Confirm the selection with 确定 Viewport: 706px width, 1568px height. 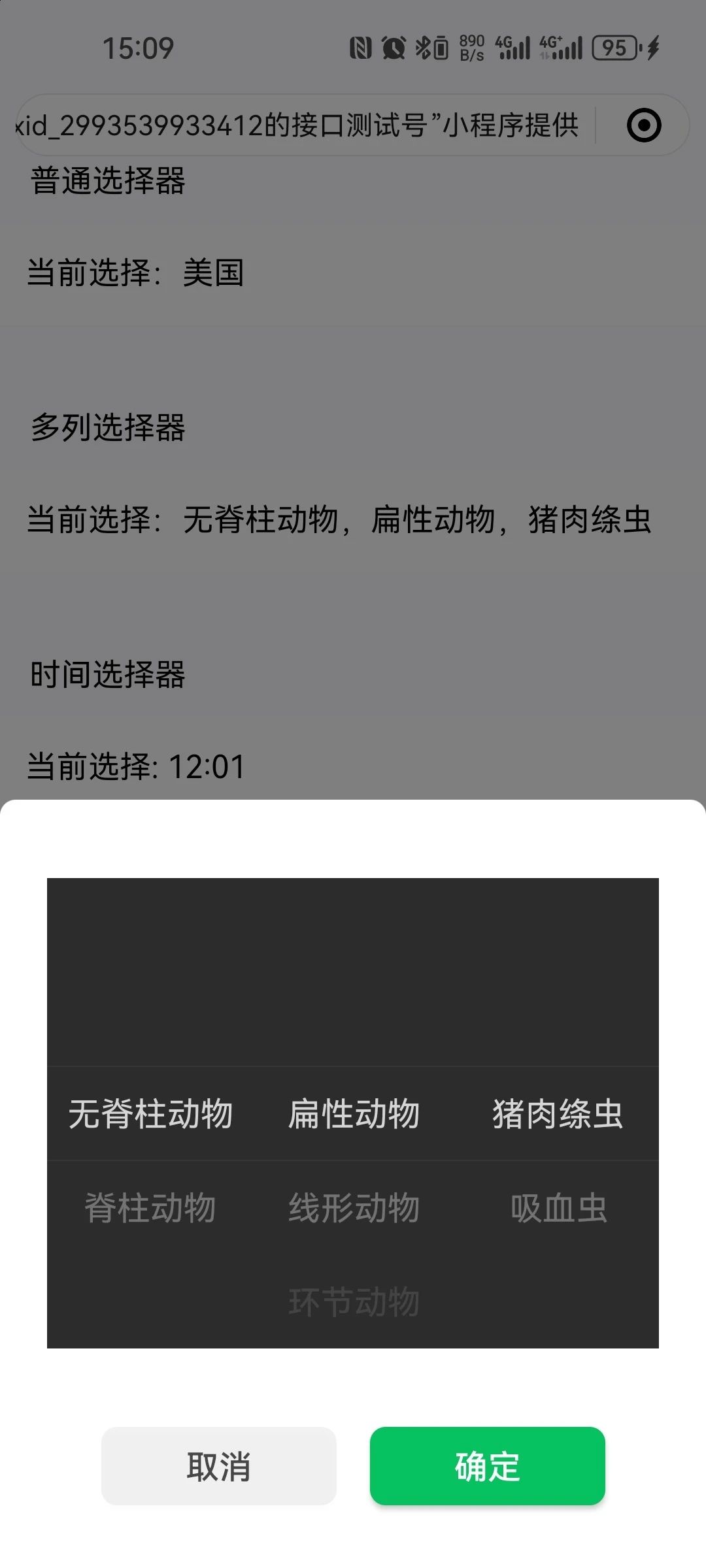tap(487, 1466)
